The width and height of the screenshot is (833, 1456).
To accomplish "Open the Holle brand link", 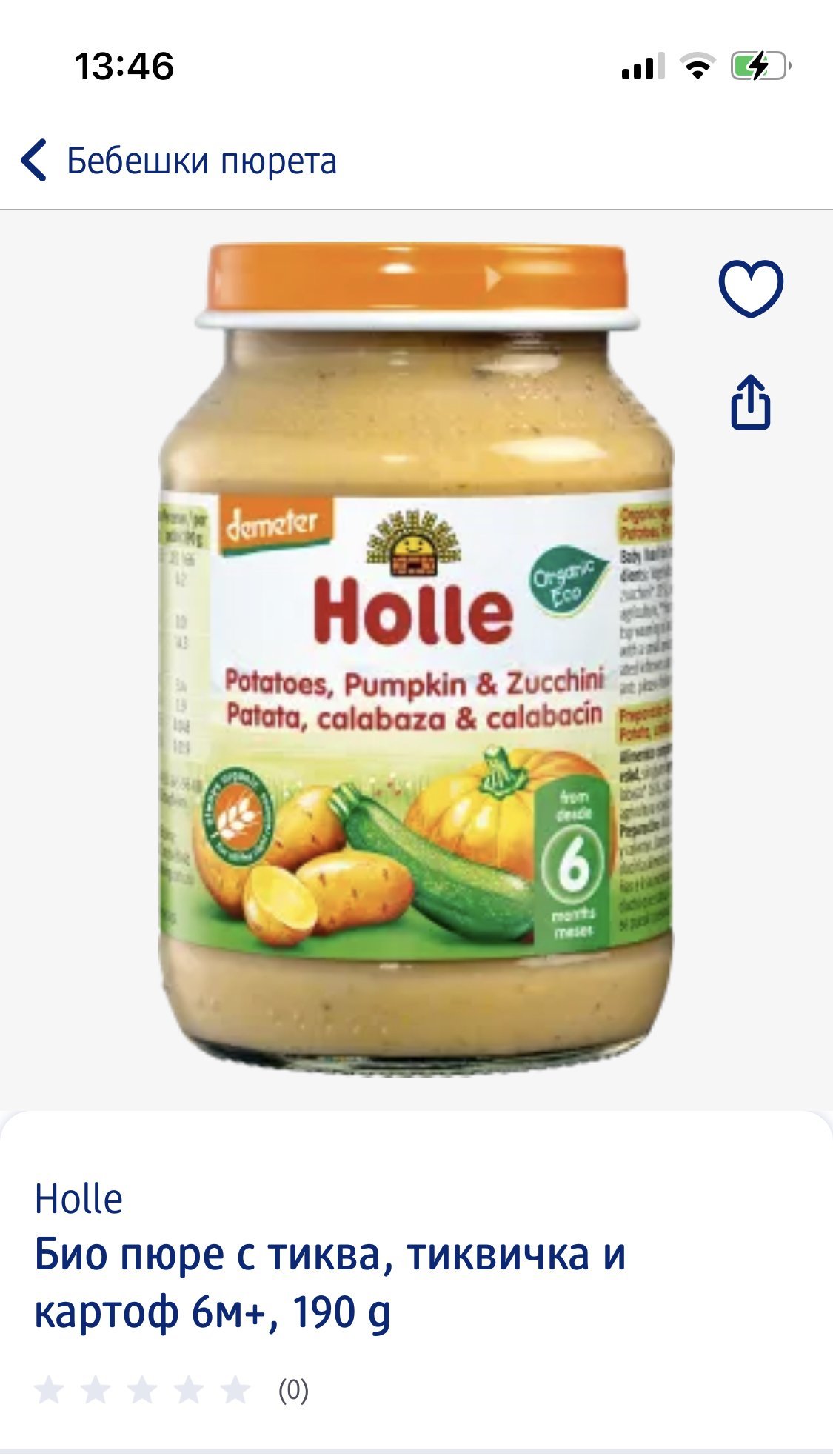I will click(78, 1199).
